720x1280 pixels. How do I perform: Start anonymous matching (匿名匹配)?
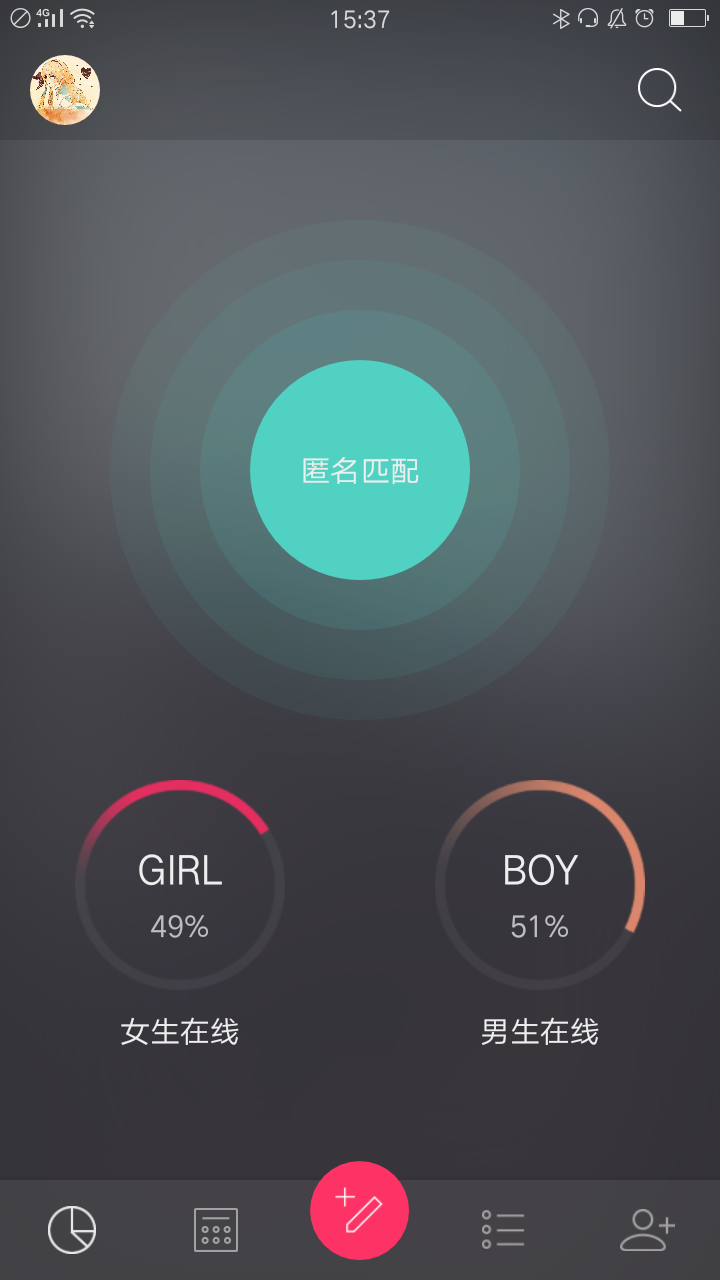(x=360, y=470)
